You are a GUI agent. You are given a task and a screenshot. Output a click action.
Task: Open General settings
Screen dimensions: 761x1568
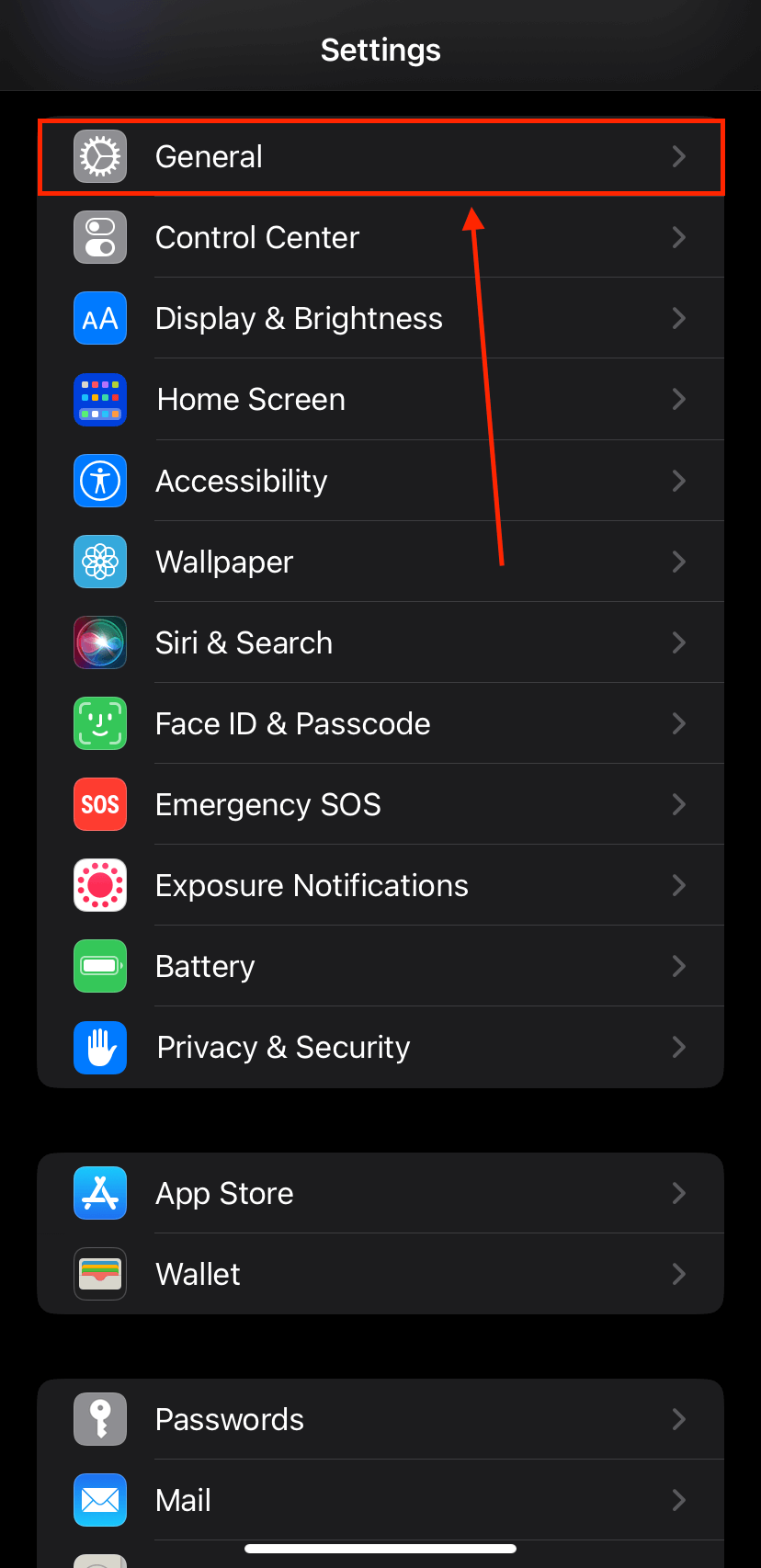[x=380, y=156]
